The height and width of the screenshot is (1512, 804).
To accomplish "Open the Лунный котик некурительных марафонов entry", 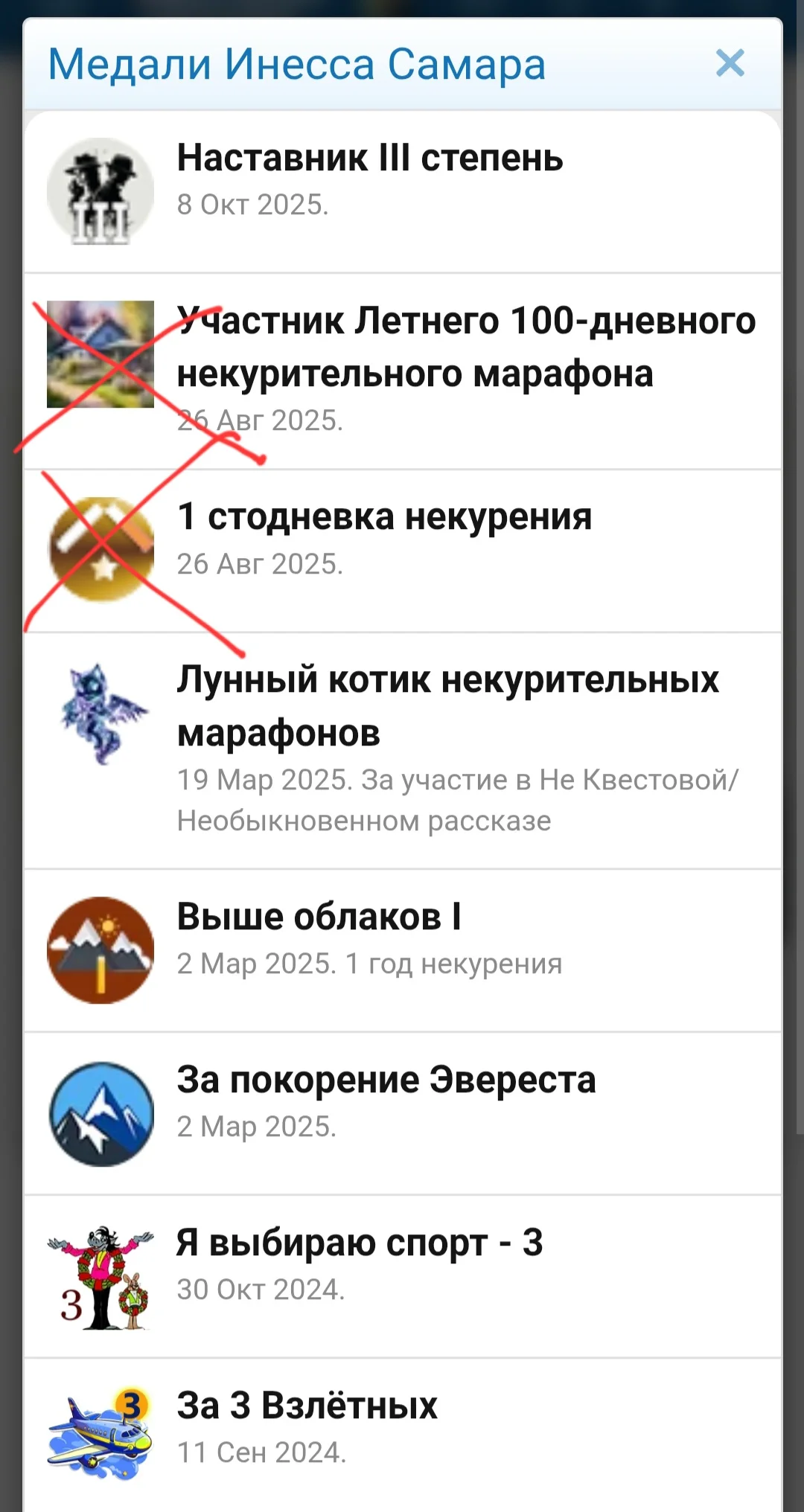I will [x=447, y=705].
